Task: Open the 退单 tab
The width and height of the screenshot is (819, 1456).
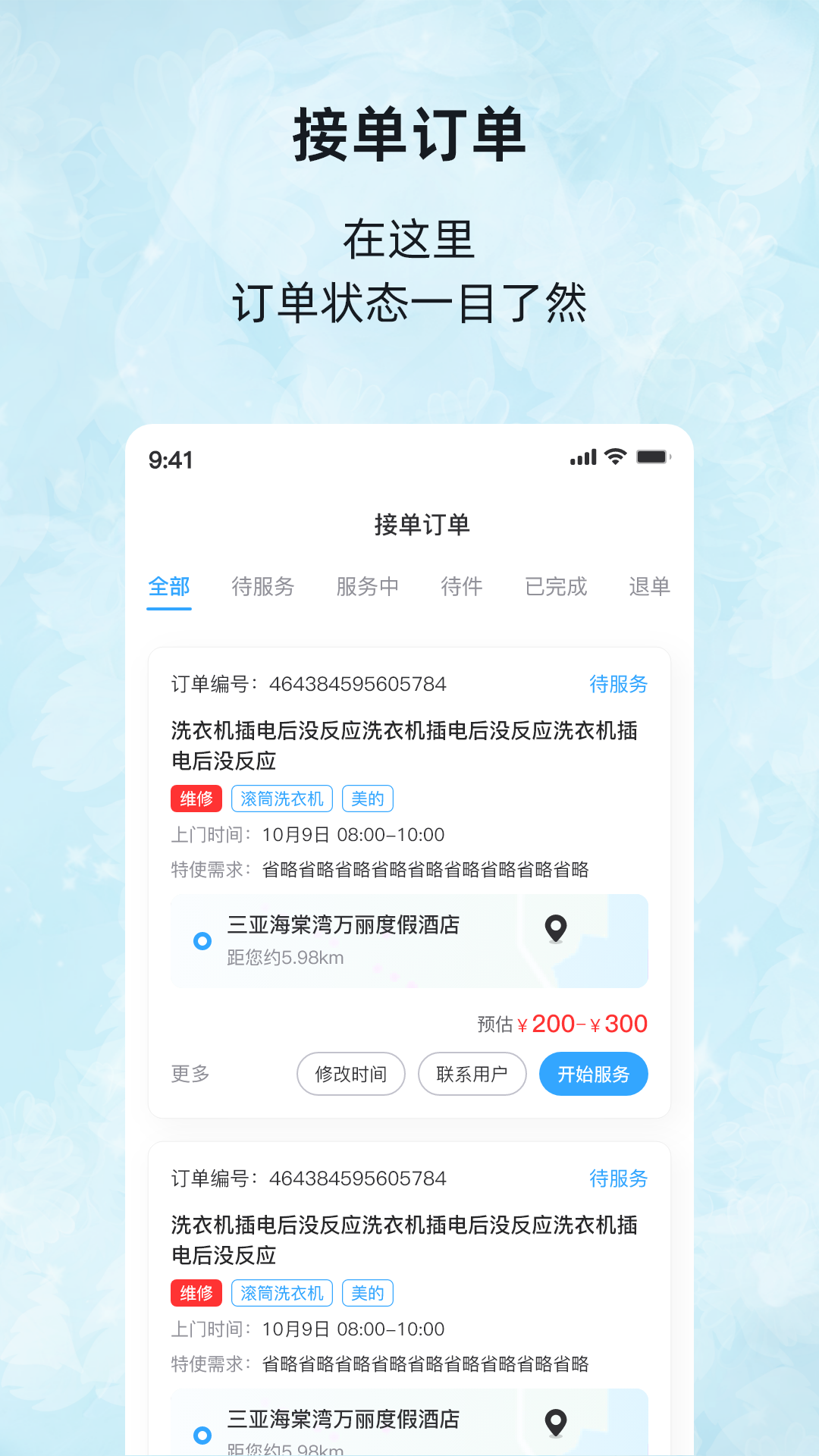Action: [x=650, y=587]
